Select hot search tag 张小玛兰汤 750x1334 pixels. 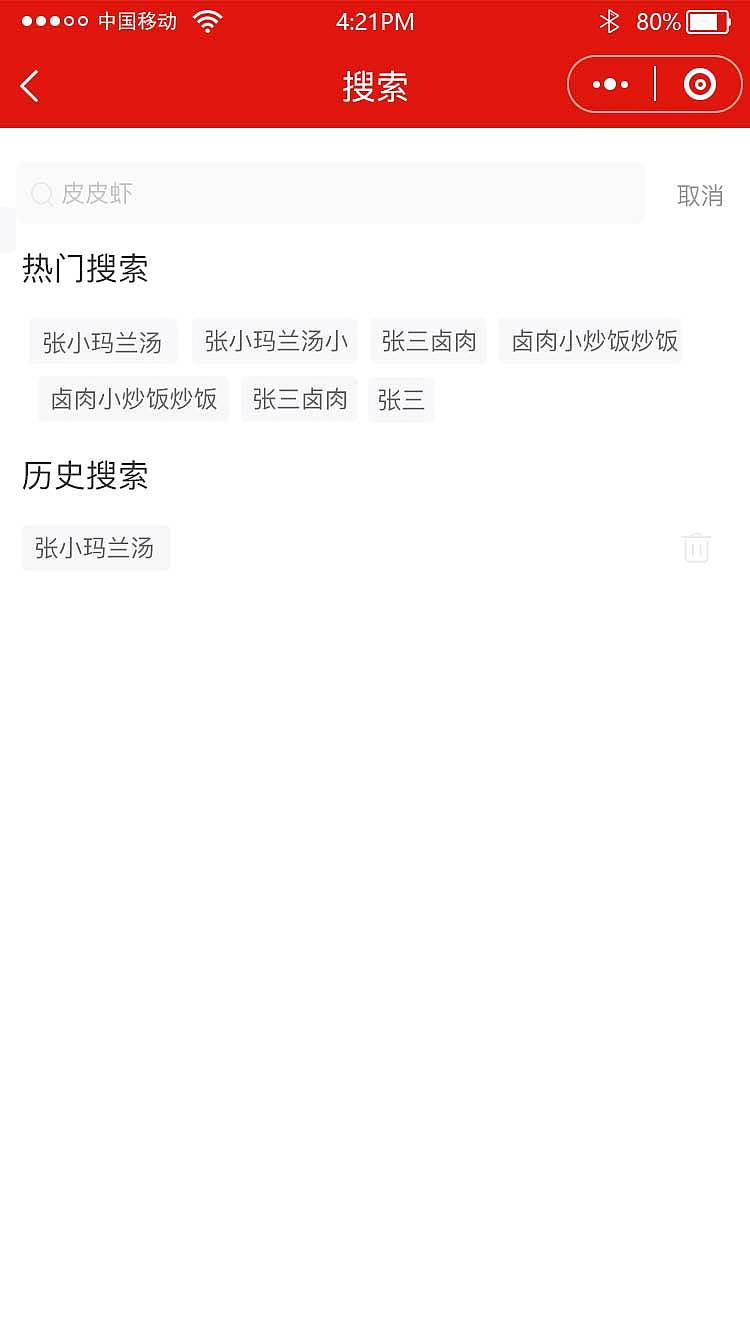[103, 341]
